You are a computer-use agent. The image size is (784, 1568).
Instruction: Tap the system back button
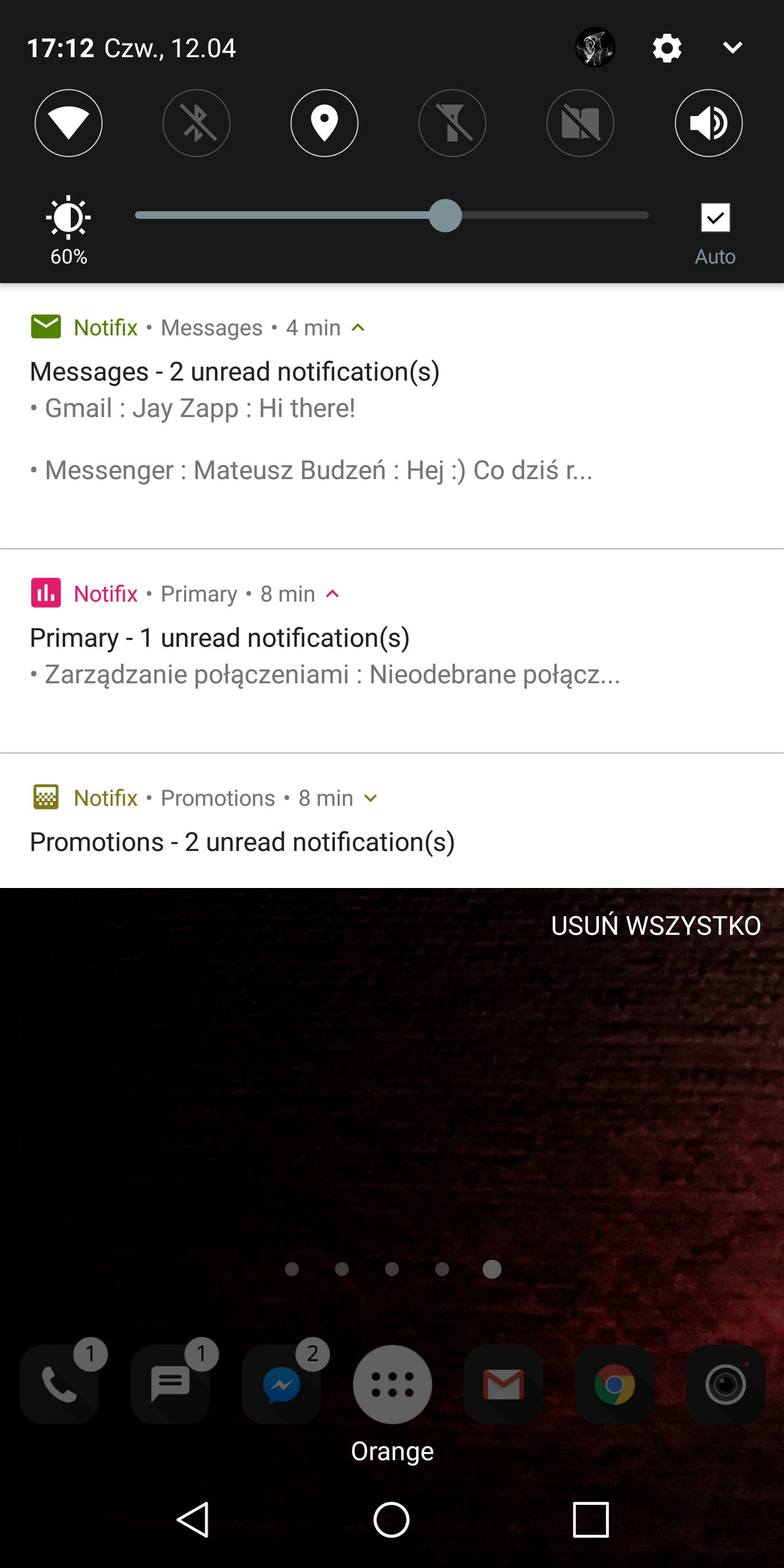(194, 1520)
